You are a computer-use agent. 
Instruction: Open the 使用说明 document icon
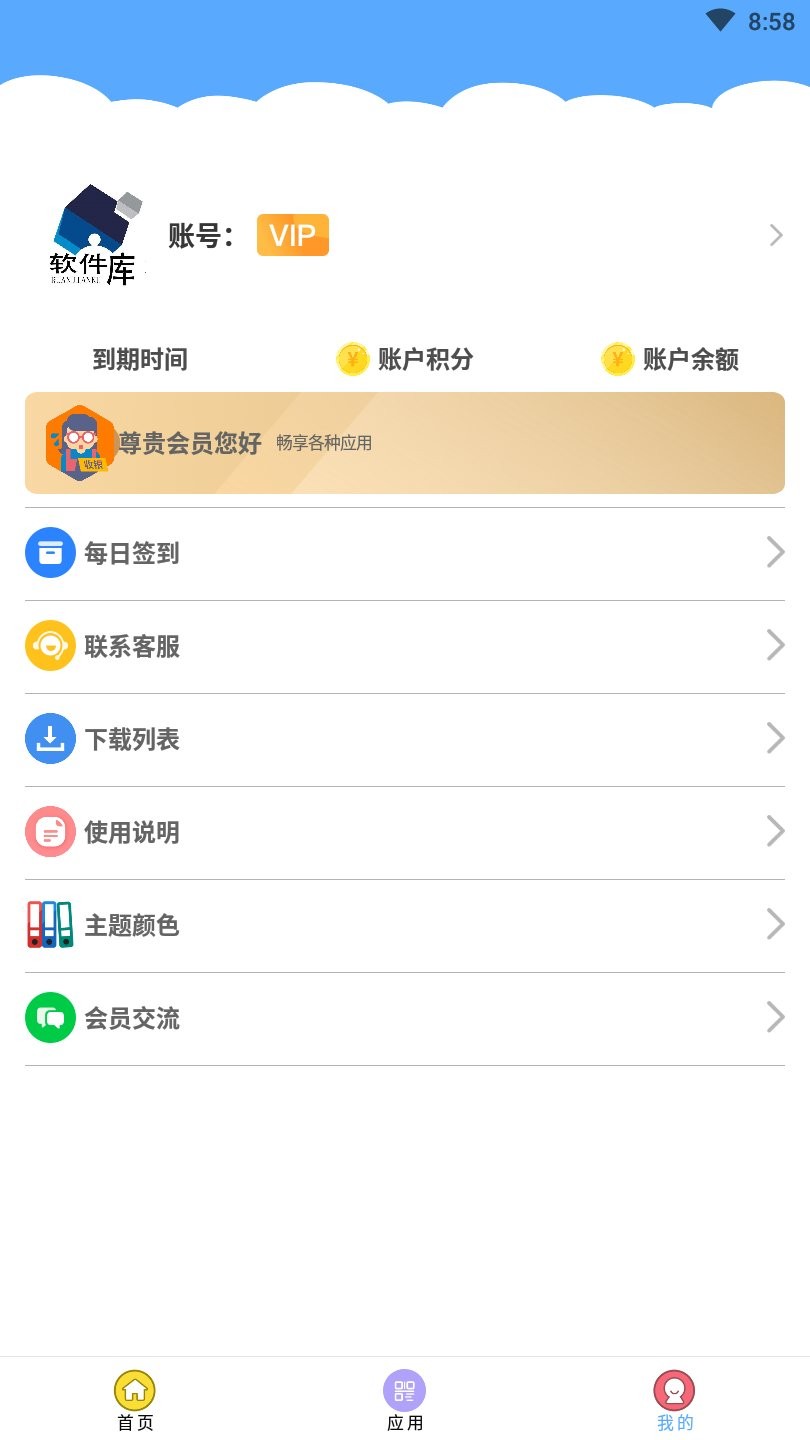click(x=50, y=831)
